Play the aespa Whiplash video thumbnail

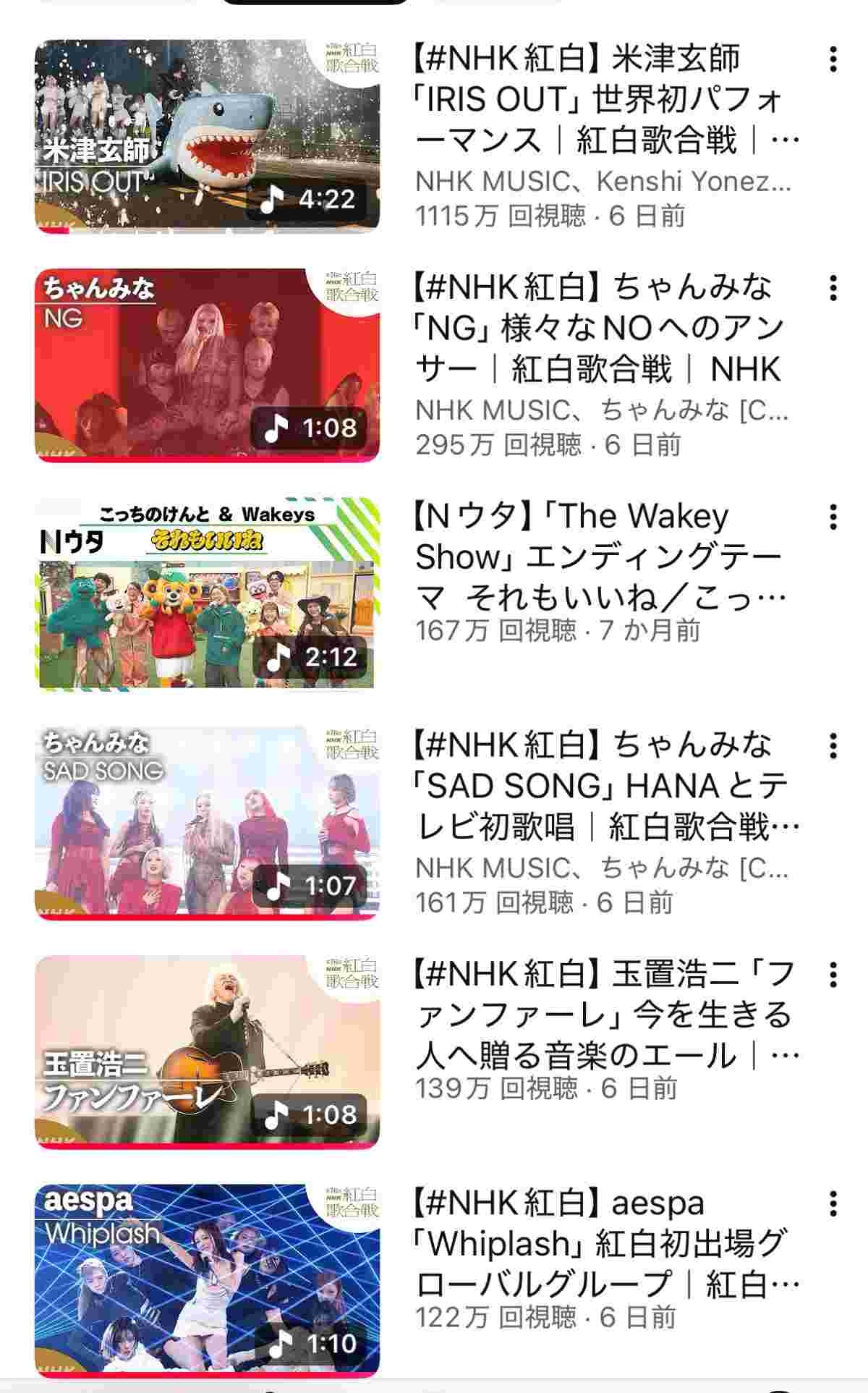[x=207, y=1280]
